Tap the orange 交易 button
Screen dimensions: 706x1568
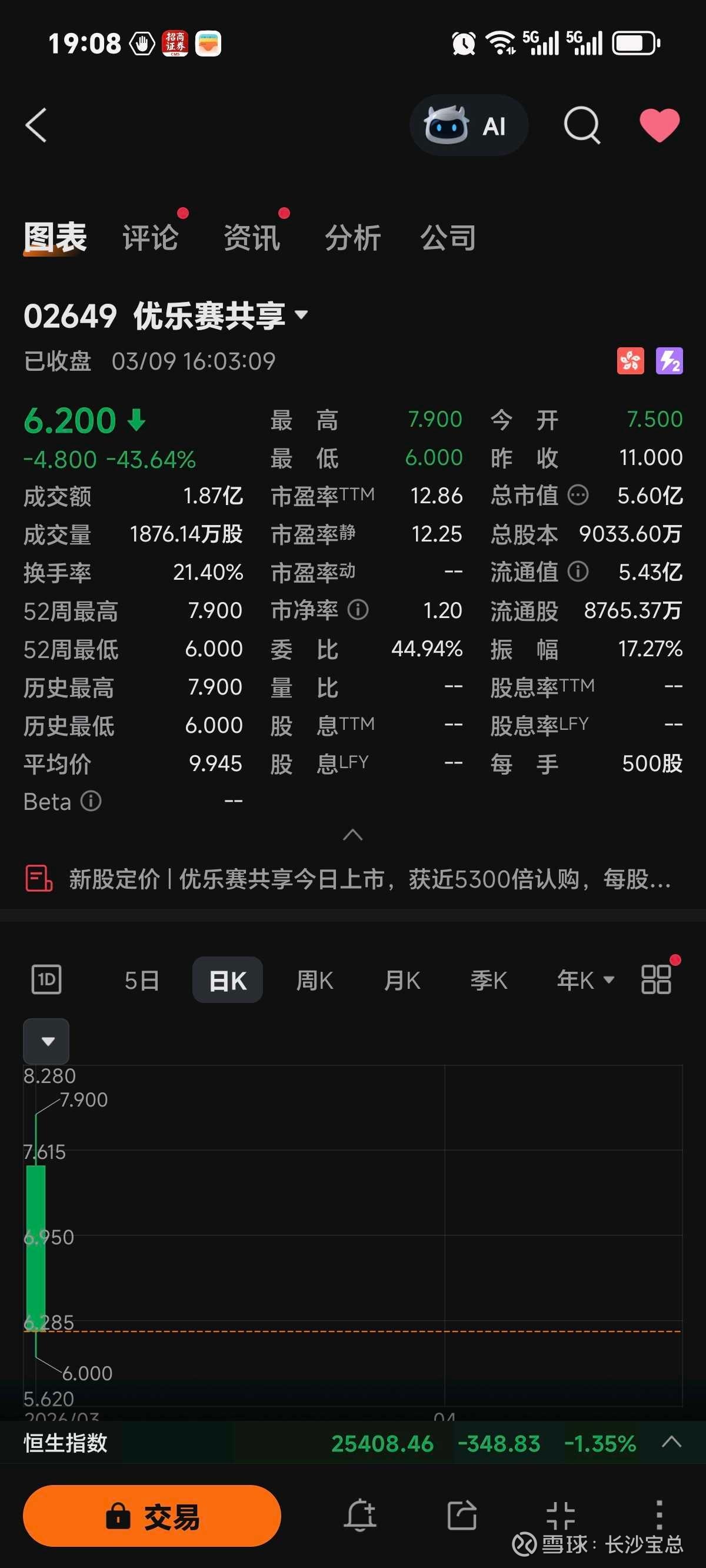click(x=152, y=1516)
